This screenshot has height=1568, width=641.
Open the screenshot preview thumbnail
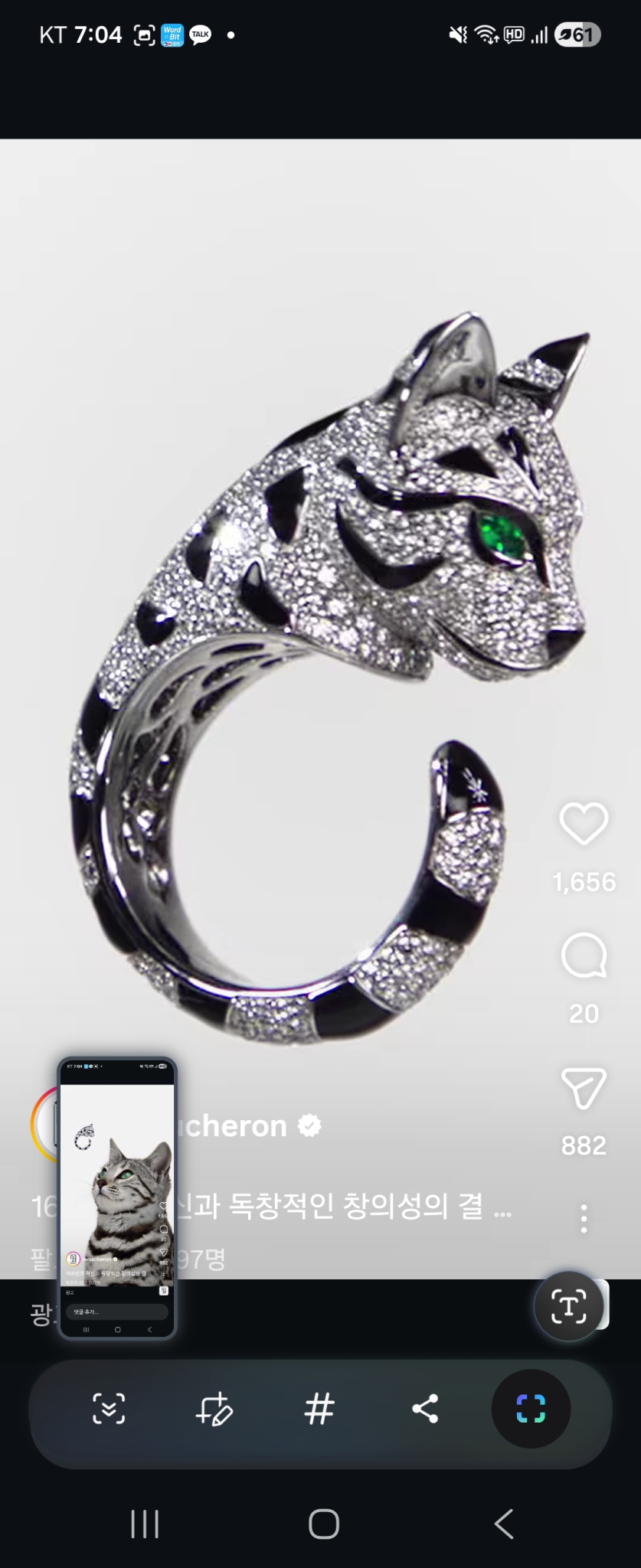click(x=117, y=1198)
